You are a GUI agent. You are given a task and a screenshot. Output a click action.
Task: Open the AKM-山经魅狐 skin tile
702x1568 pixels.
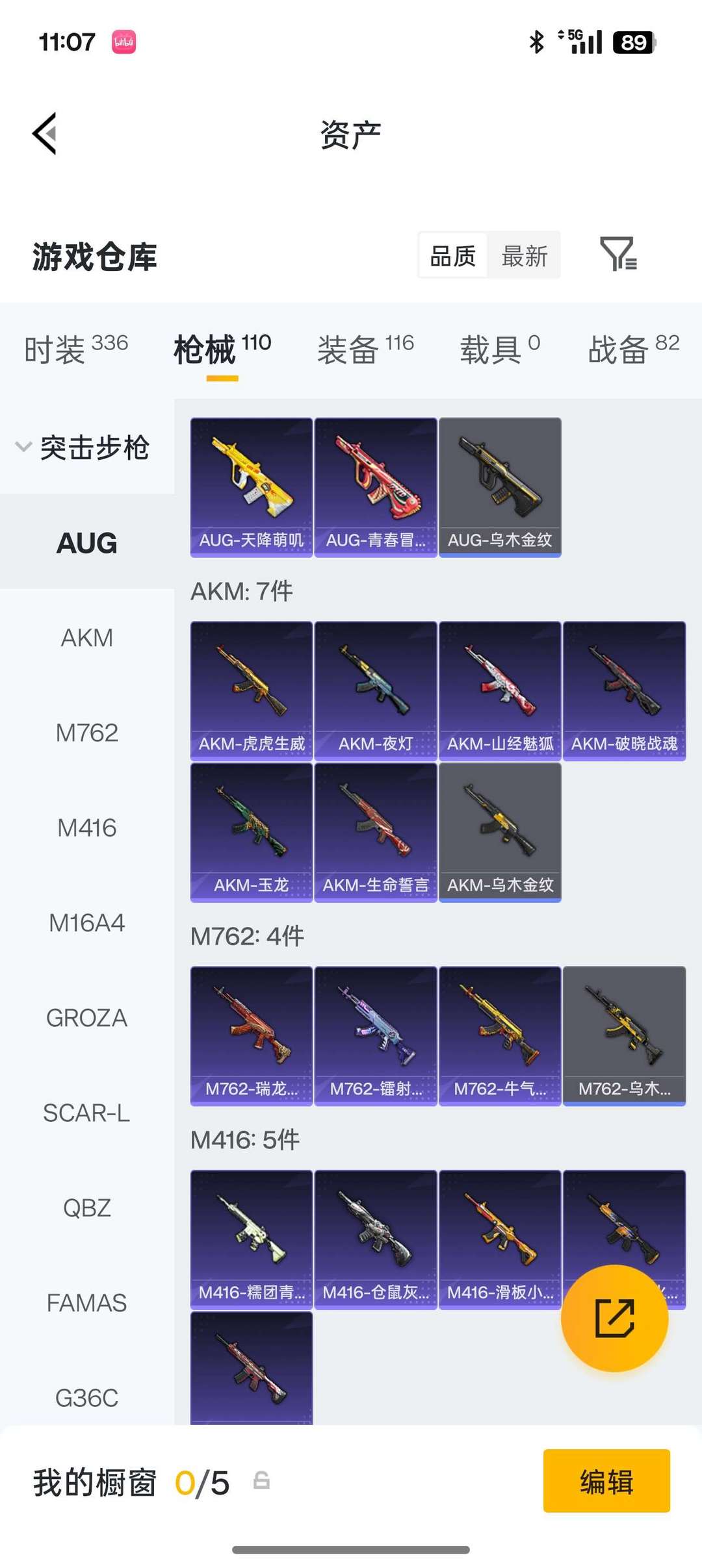pyautogui.click(x=500, y=690)
